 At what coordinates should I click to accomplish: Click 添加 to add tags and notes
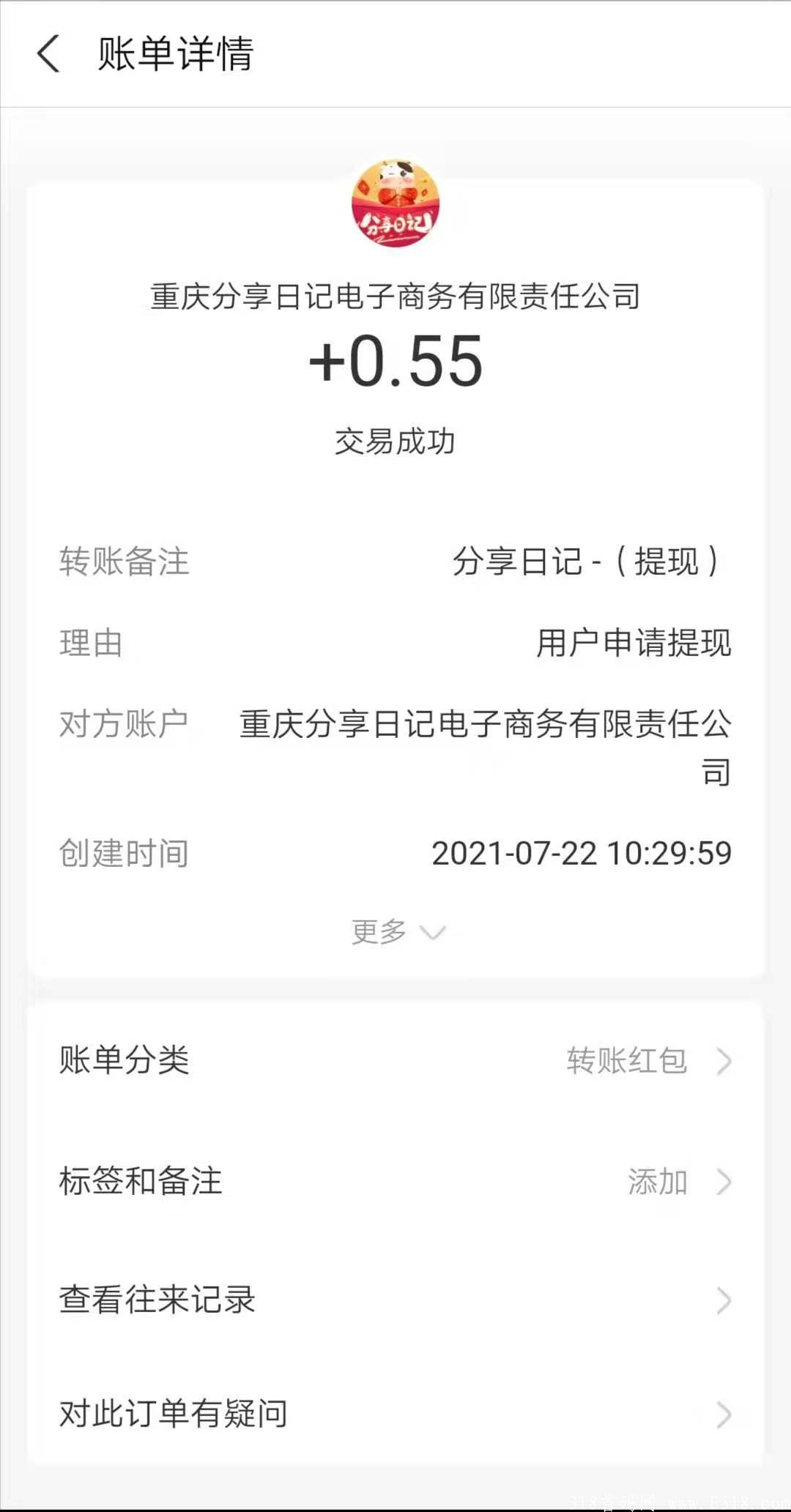[x=656, y=1181]
